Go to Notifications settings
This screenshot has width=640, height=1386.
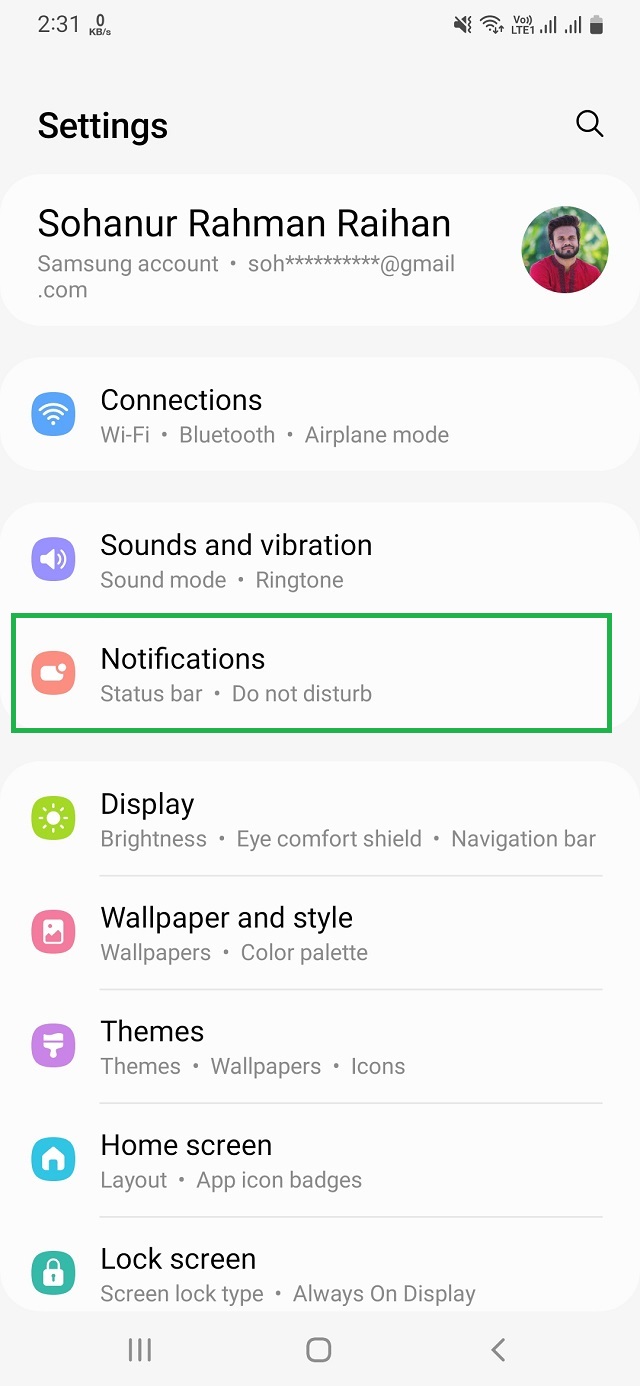click(x=310, y=674)
